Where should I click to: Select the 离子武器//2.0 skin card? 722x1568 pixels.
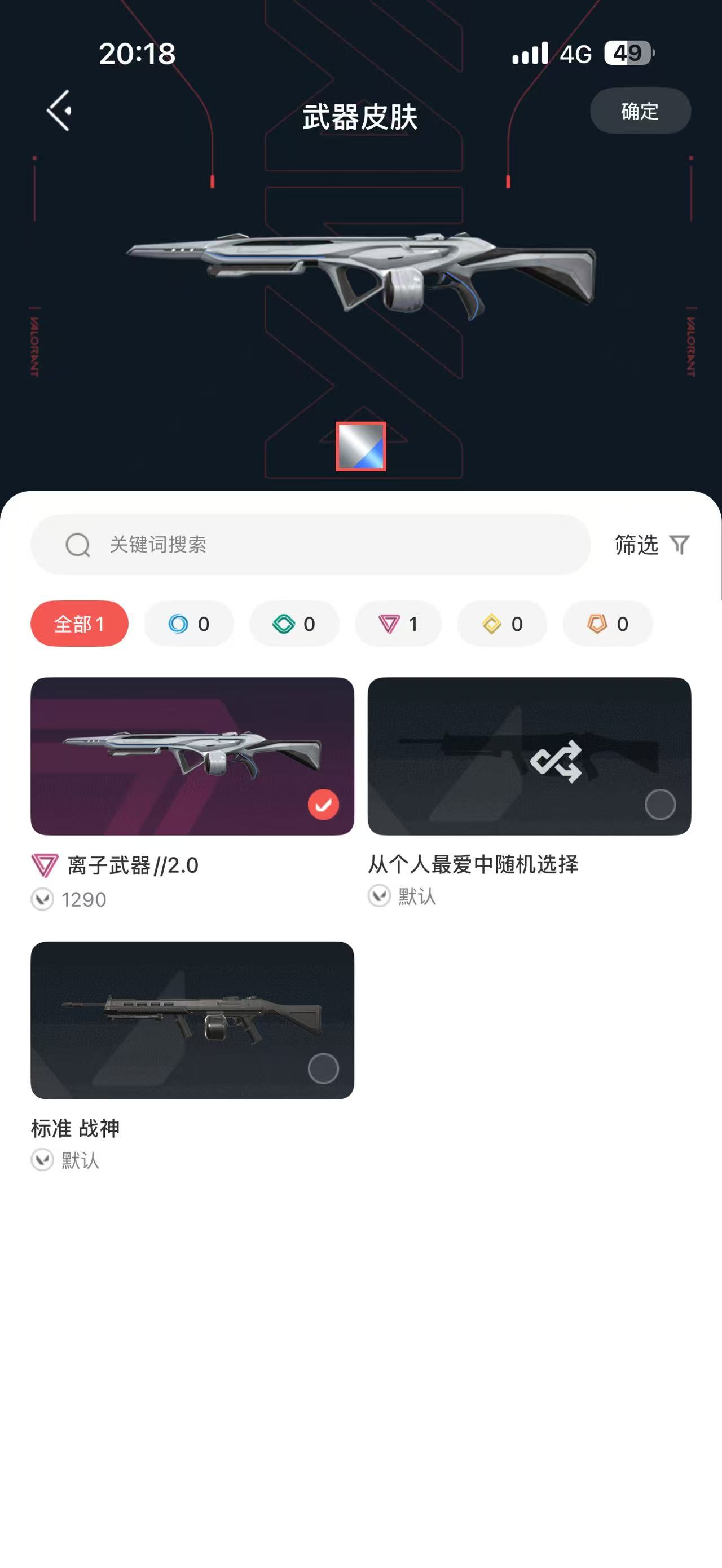192,756
